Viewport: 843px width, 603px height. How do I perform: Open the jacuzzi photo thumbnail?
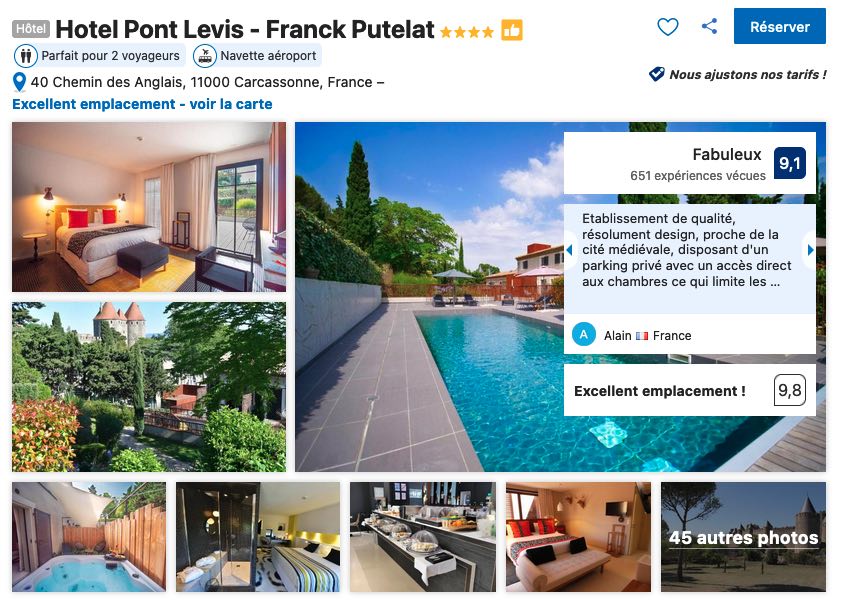(89, 537)
